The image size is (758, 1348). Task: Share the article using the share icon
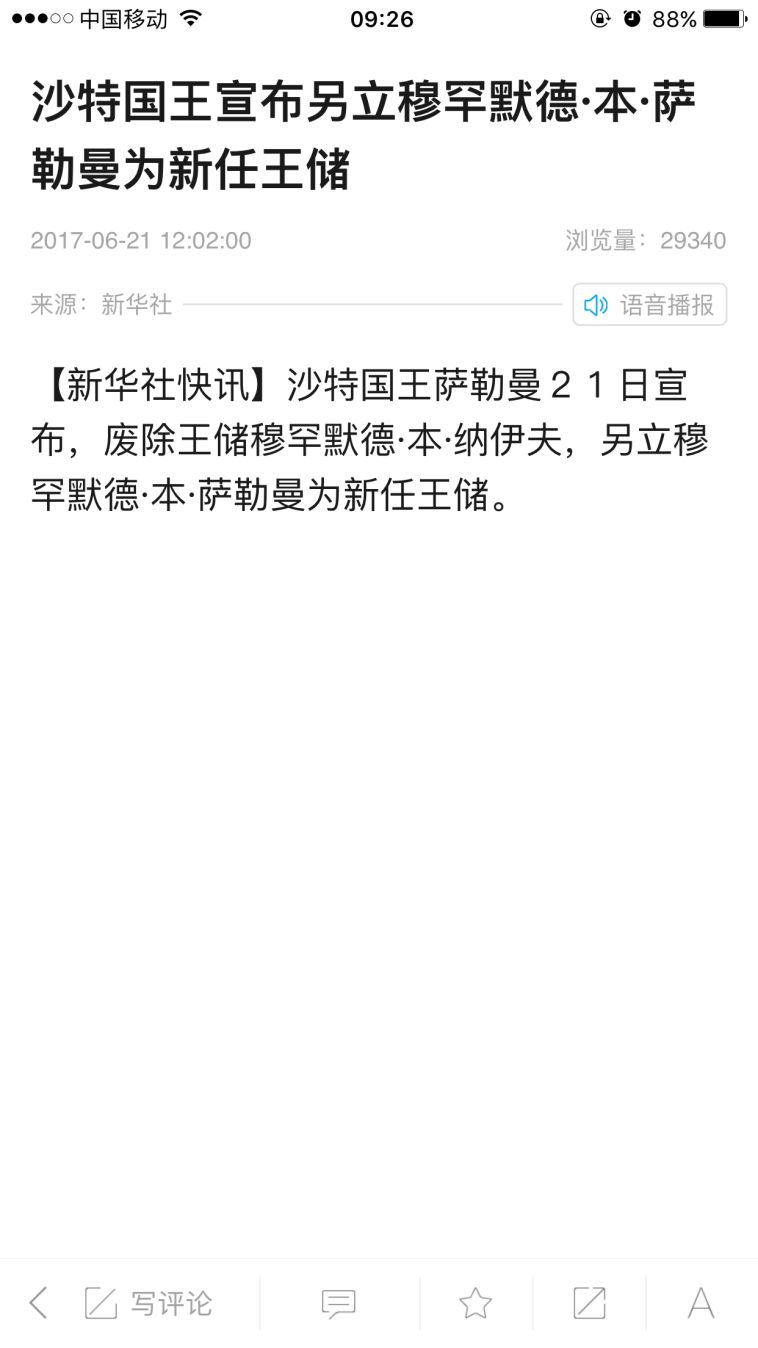[x=589, y=1303]
